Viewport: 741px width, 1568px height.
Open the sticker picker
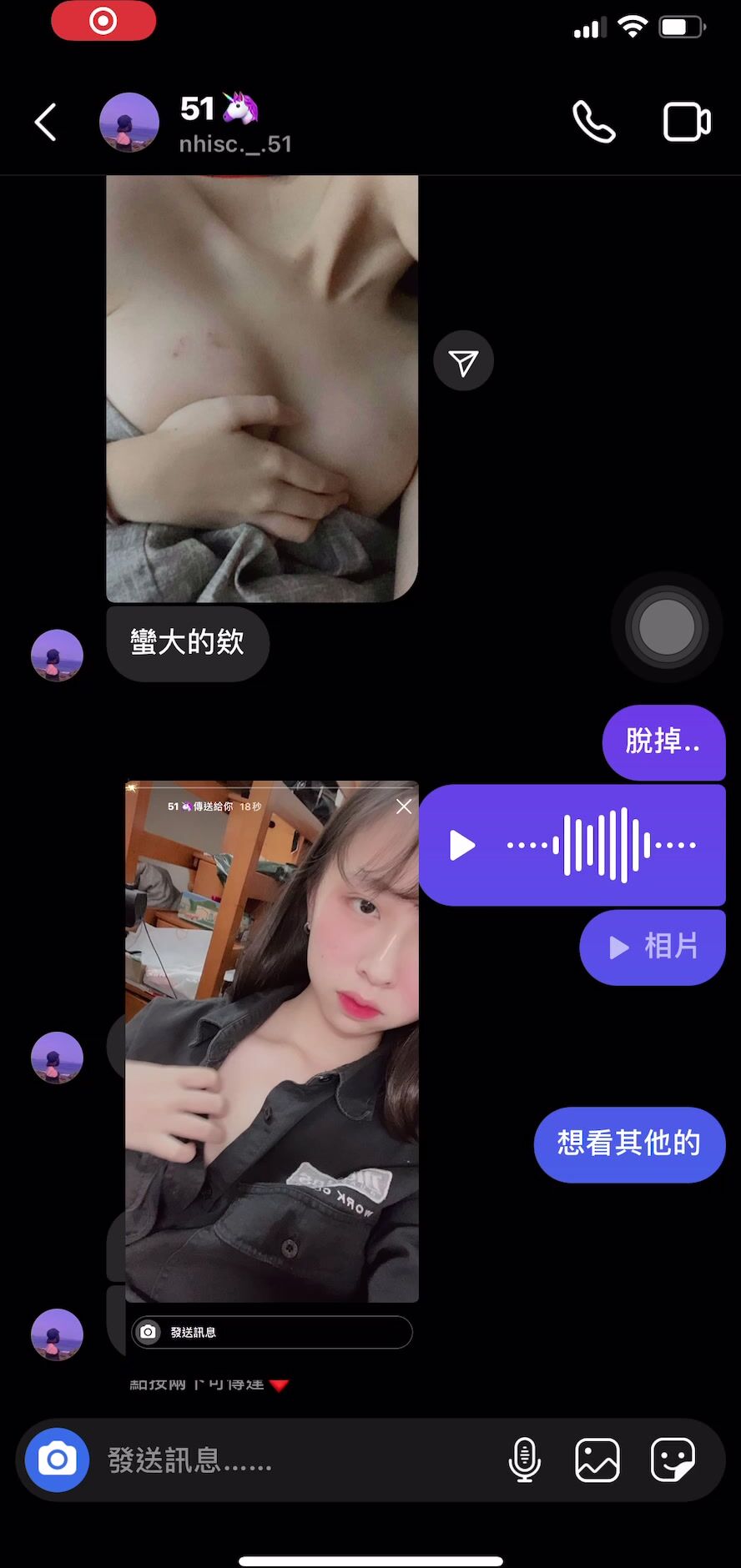coord(673,1460)
